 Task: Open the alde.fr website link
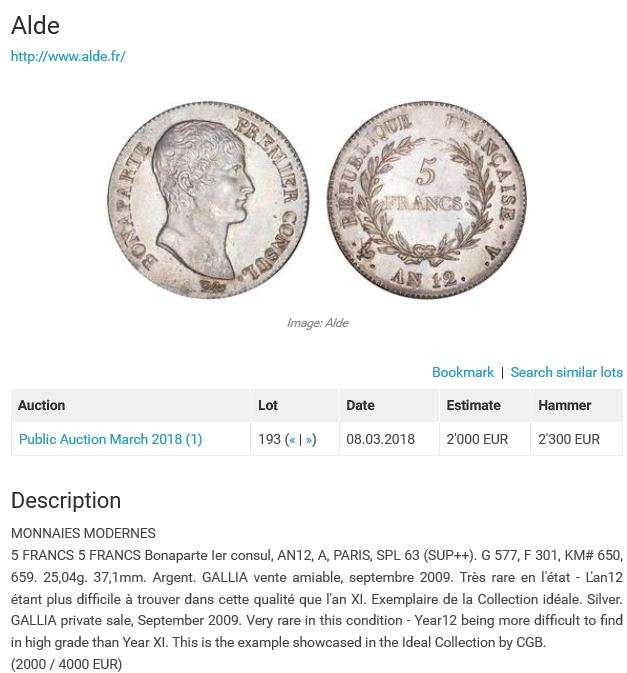point(68,56)
